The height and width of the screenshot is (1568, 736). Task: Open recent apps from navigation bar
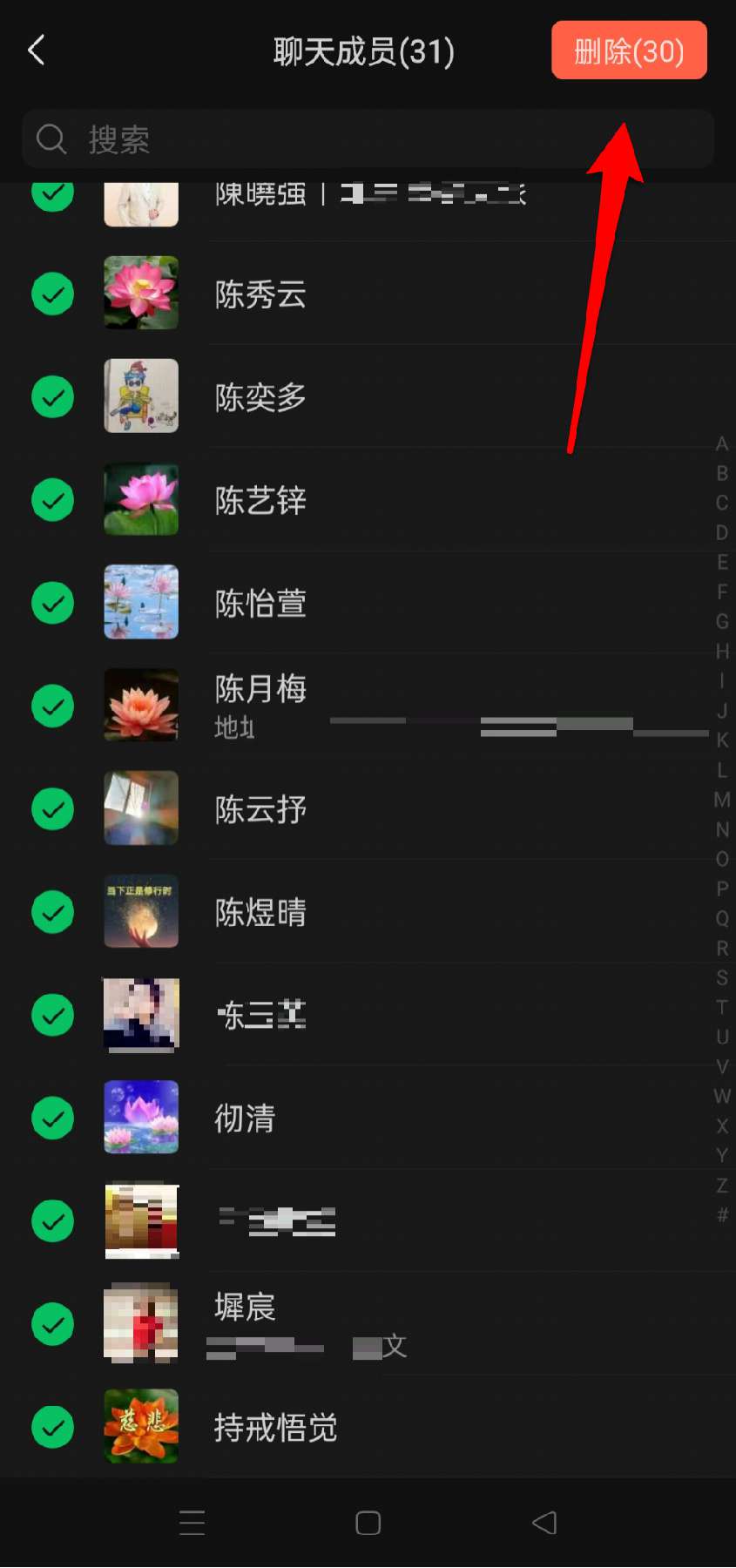[192, 1523]
